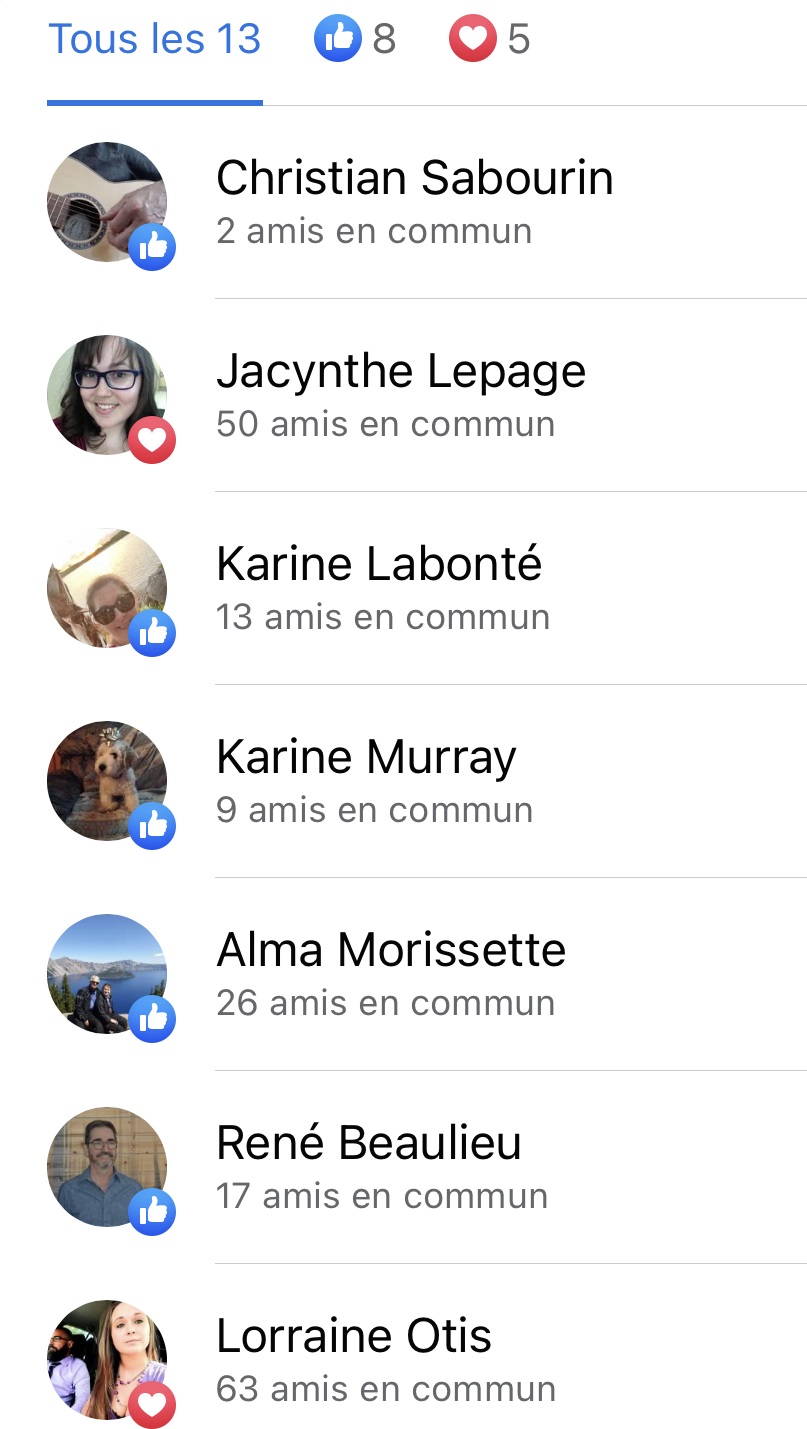
Task: Filter to the 5 heart reactions
Action: point(489,40)
